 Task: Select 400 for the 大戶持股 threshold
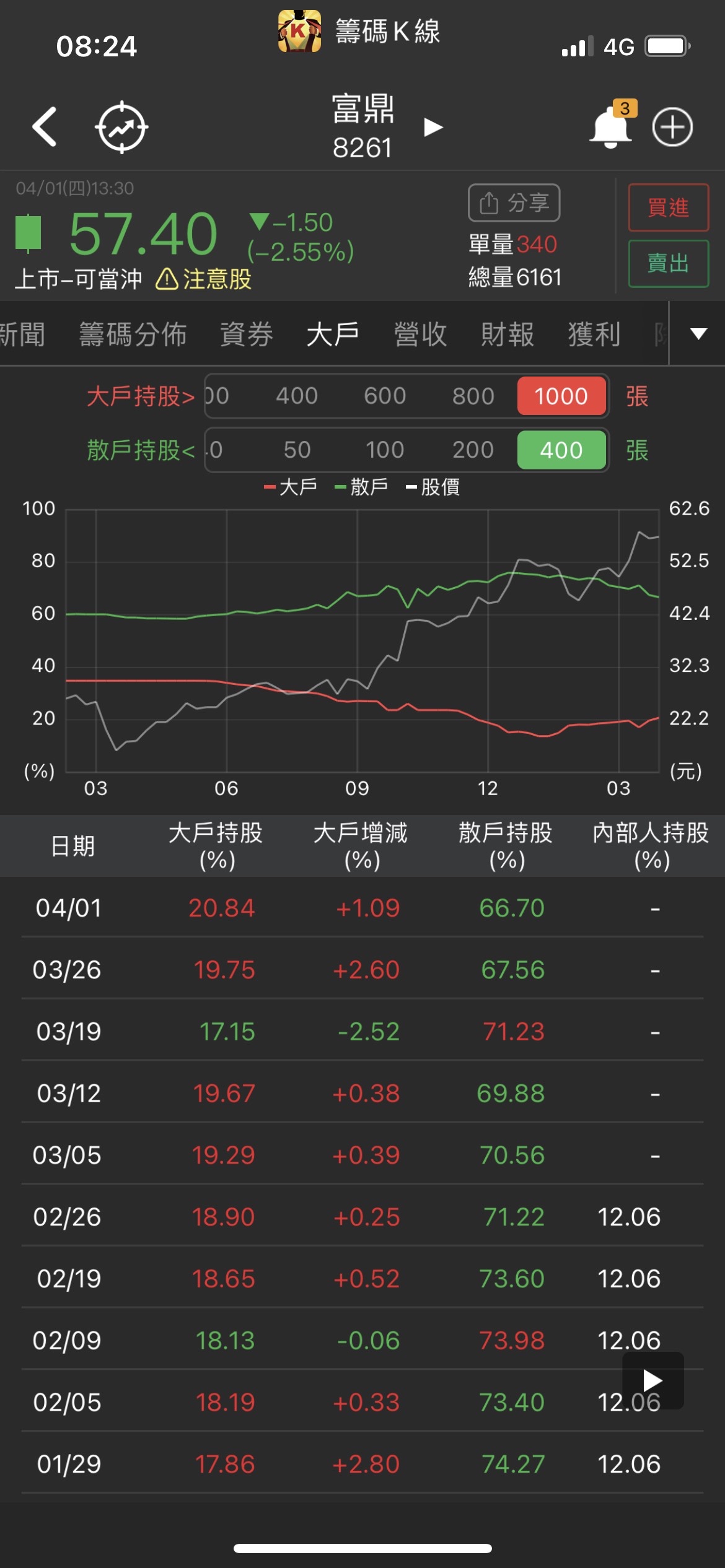[297, 396]
